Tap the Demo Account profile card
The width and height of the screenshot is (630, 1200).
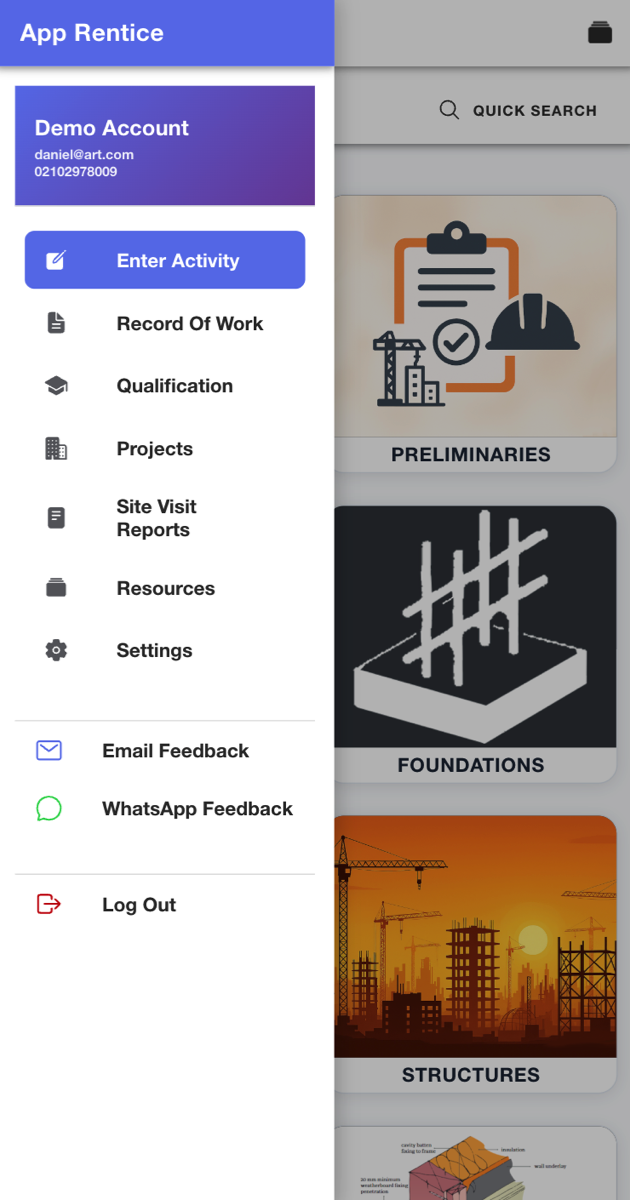click(x=165, y=146)
